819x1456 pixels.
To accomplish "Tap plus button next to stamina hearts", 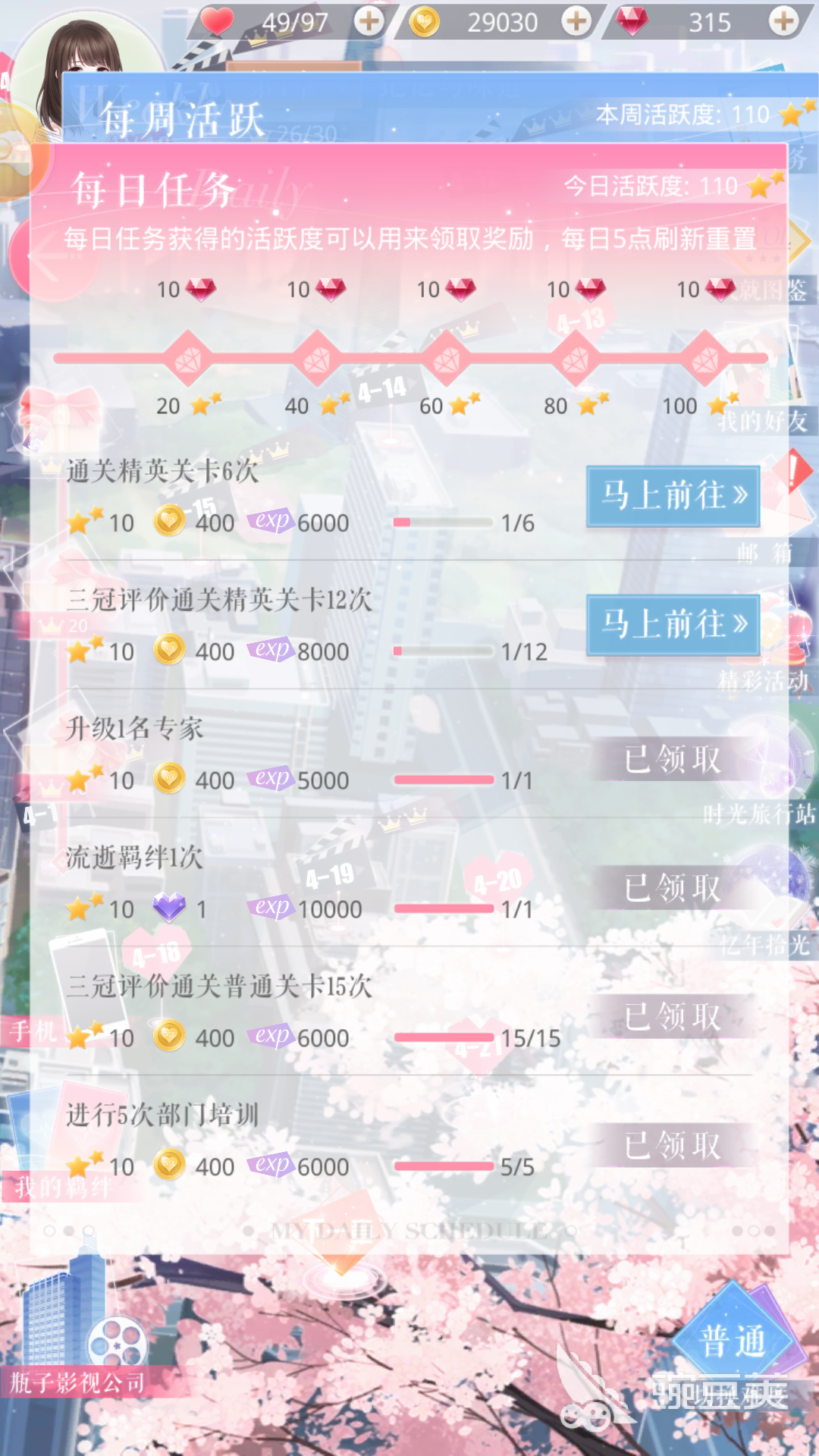I will pos(369,21).
